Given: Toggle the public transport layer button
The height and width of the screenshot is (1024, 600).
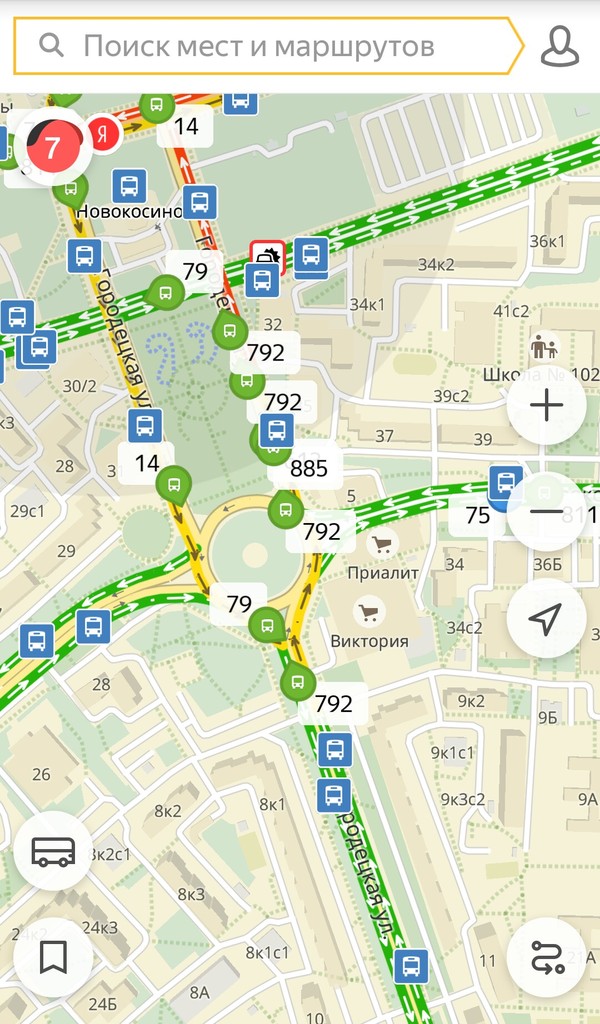Looking at the screenshot, I should point(53,851).
